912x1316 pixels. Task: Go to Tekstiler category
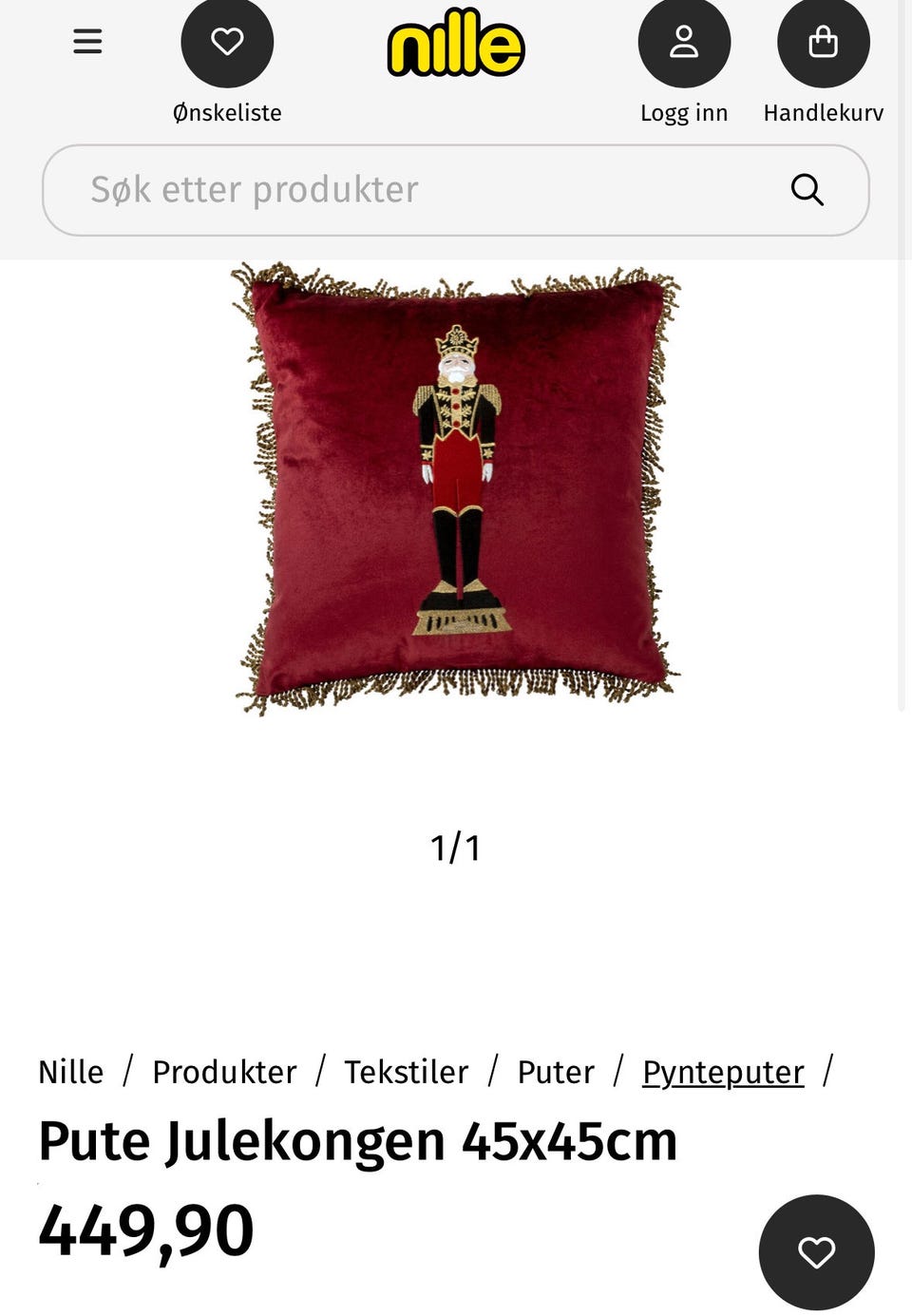tap(407, 1072)
